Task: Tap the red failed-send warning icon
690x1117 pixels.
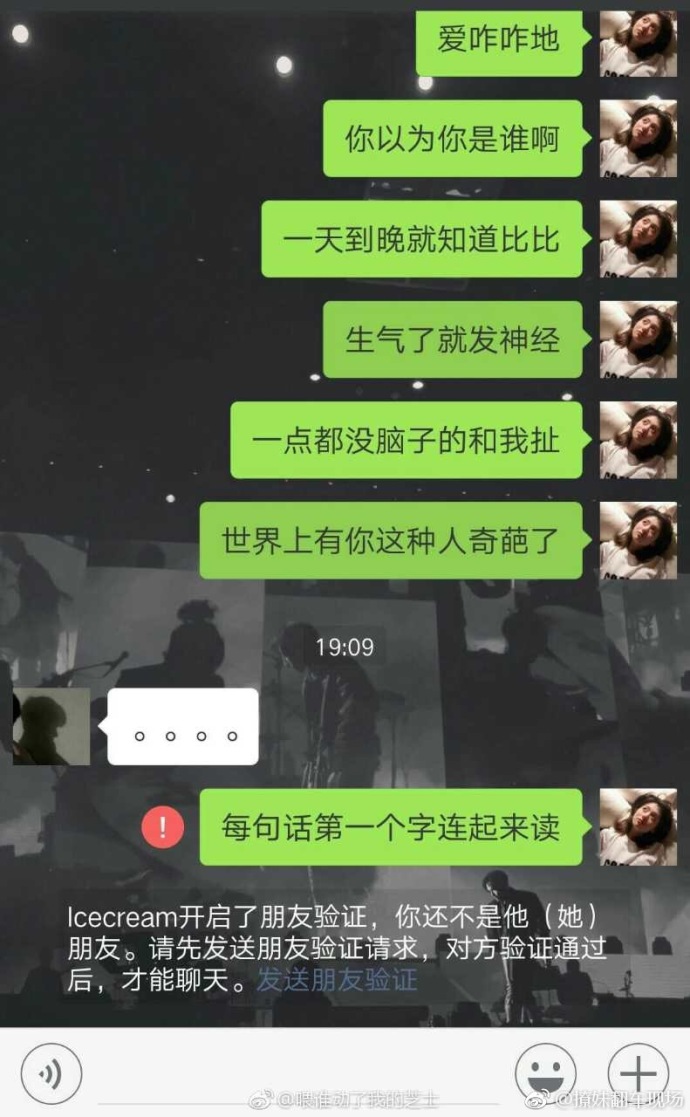Action: (162, 827)
